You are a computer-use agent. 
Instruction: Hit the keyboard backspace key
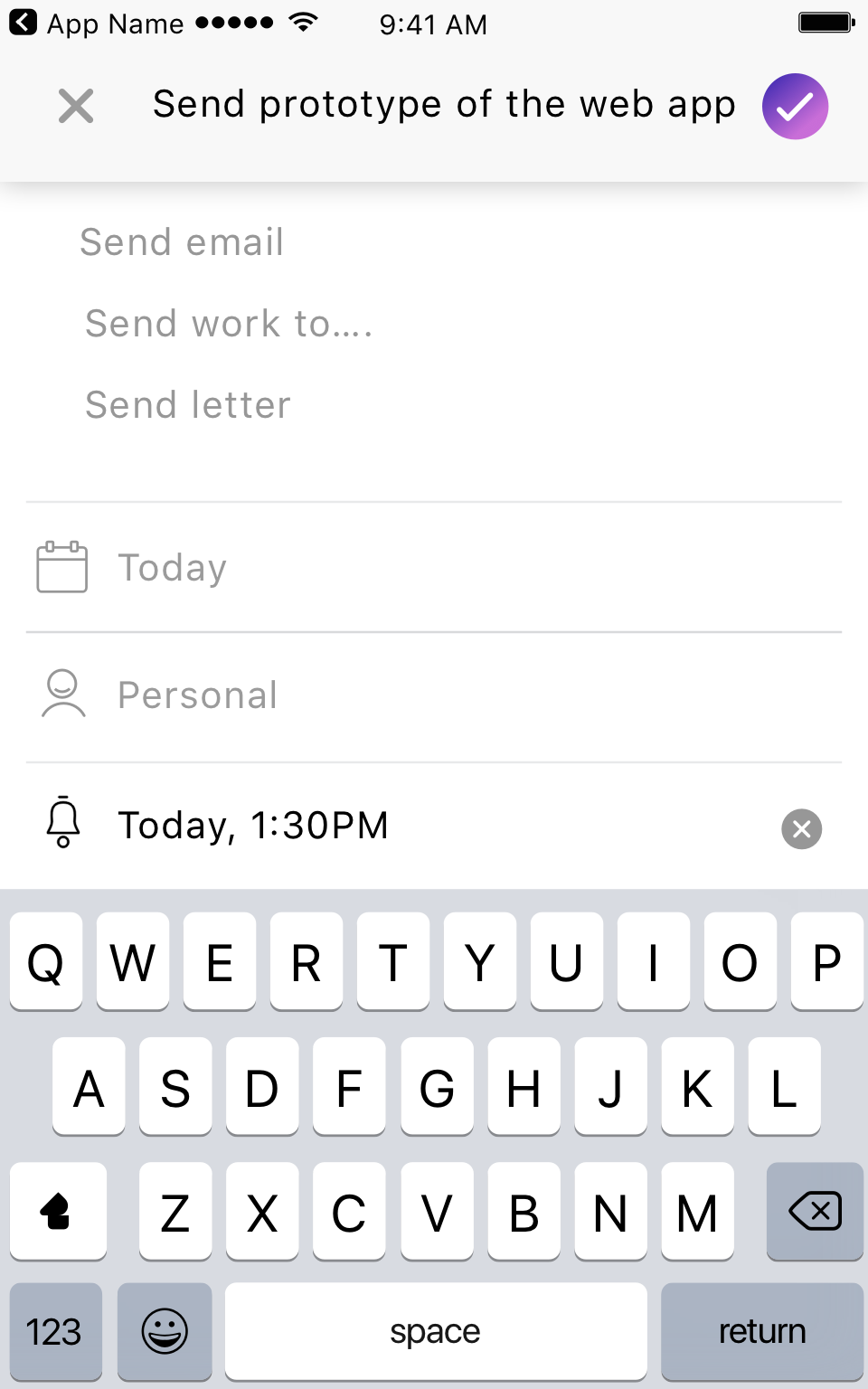tap(815, 1212)
